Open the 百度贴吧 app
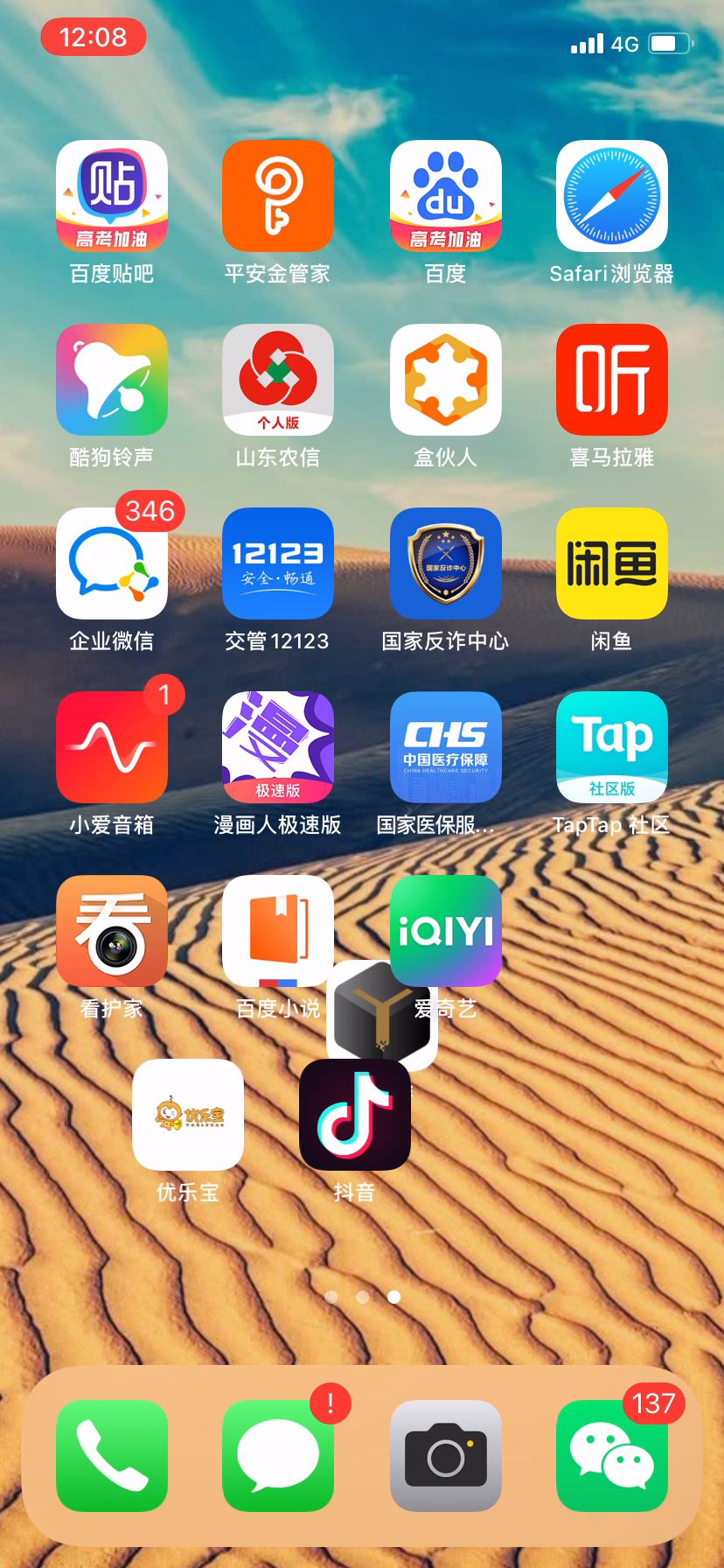724x1568 pixels. [x=112, y=196]
